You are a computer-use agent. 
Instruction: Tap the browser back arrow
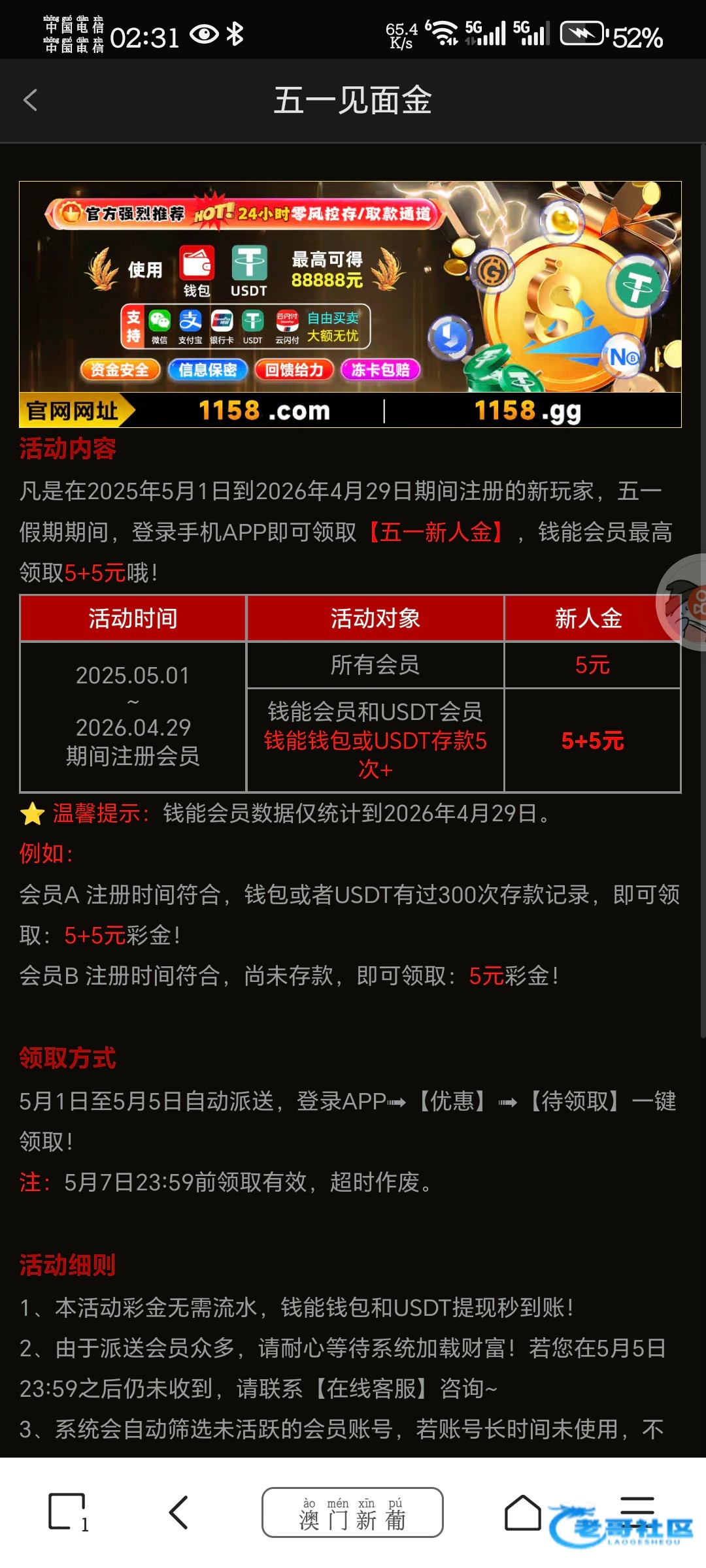coord(178,1512)
